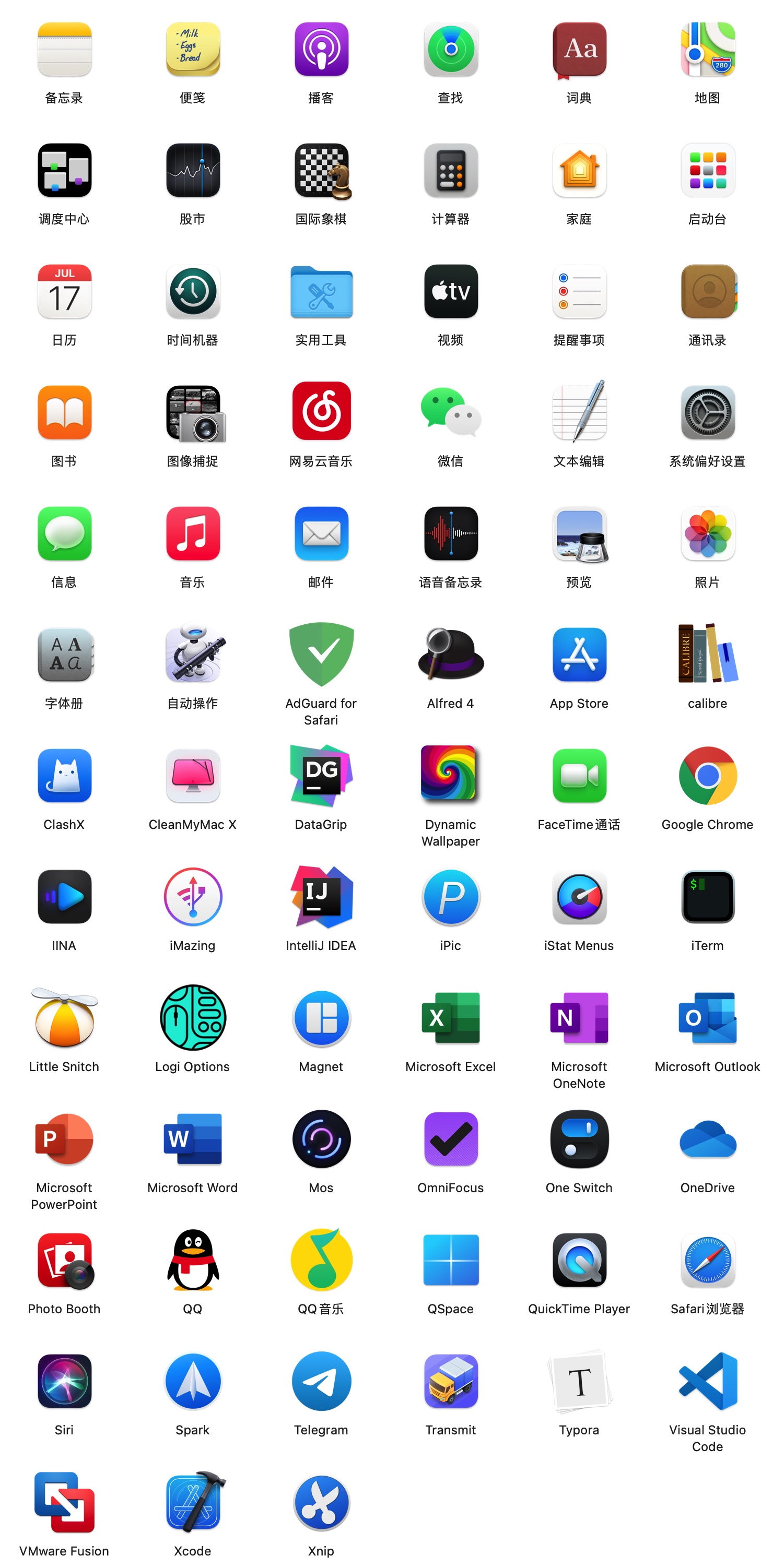Open 系统偏好设置 system preferences

(707, 411)
